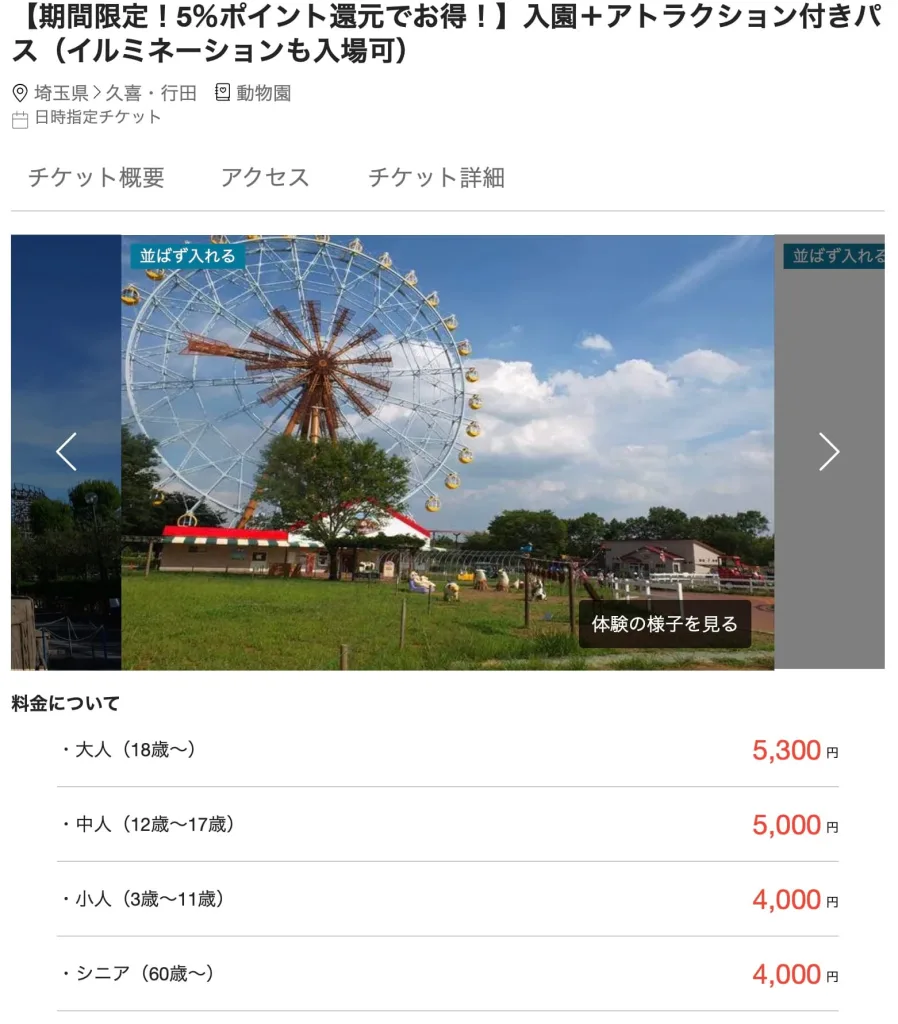Viewport: 898px width, 1024px height.
Task: Open the 動物園 category link
Action: point(263,93)
